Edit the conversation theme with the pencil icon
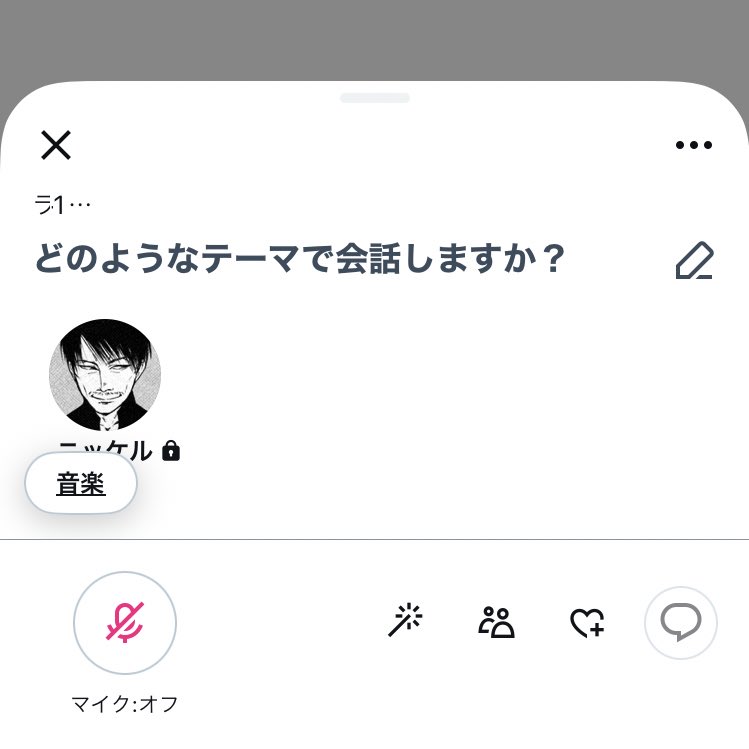This screenshot has height=749, width=749. (694, 261)
